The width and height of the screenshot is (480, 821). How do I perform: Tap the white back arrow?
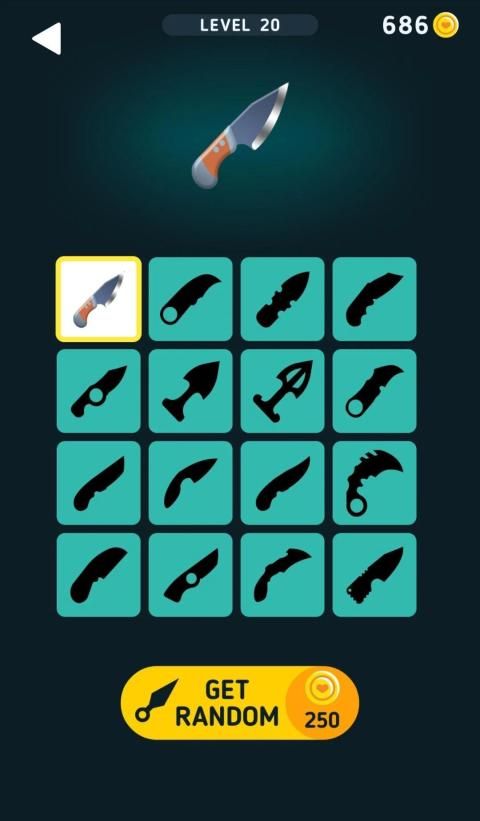click(47, 38)
